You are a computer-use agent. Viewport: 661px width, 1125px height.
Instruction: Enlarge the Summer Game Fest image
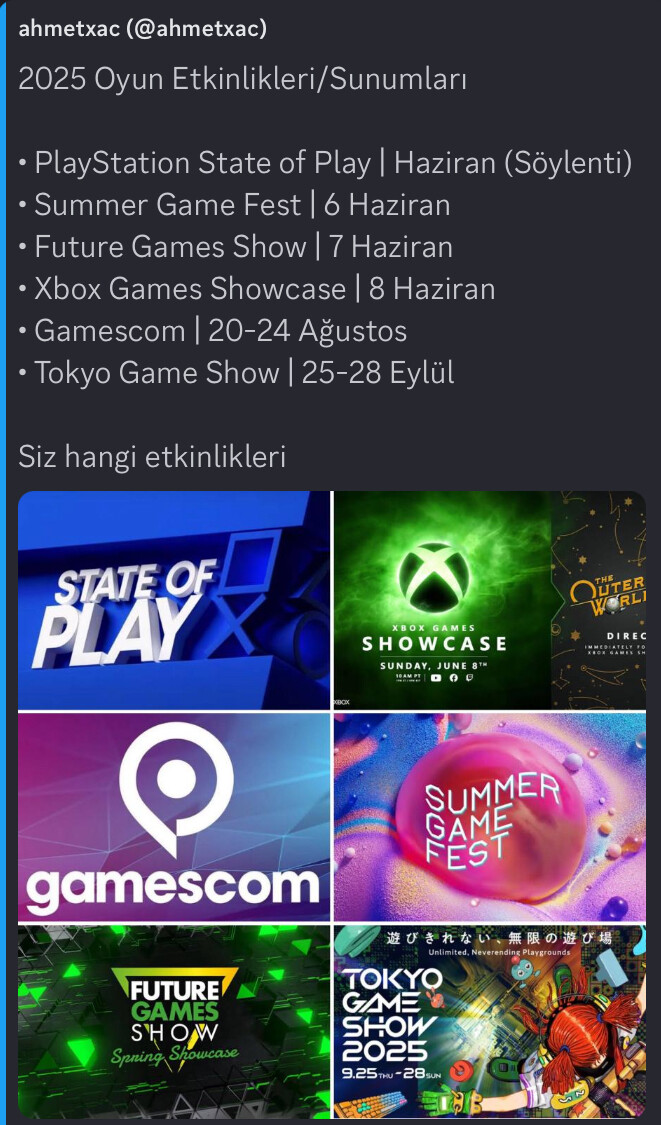(x=490, y=817)
